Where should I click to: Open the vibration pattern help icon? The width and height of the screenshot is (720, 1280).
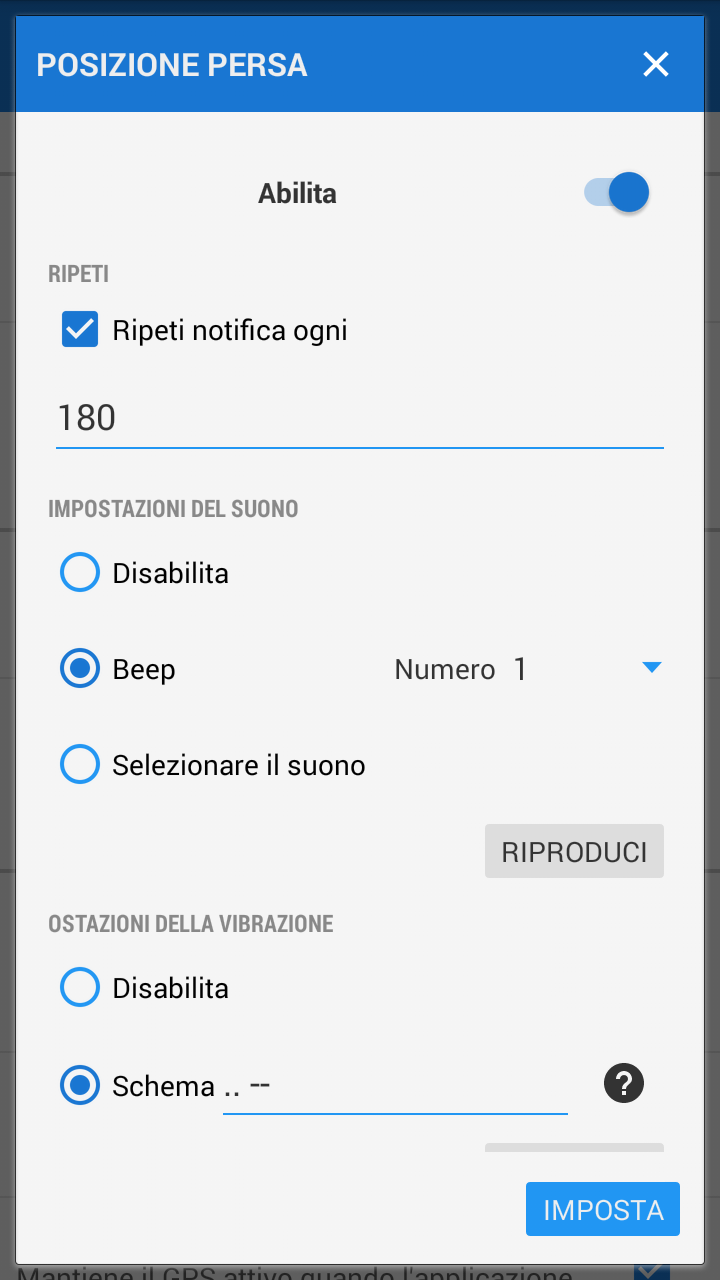click(x=624, y=1083)
